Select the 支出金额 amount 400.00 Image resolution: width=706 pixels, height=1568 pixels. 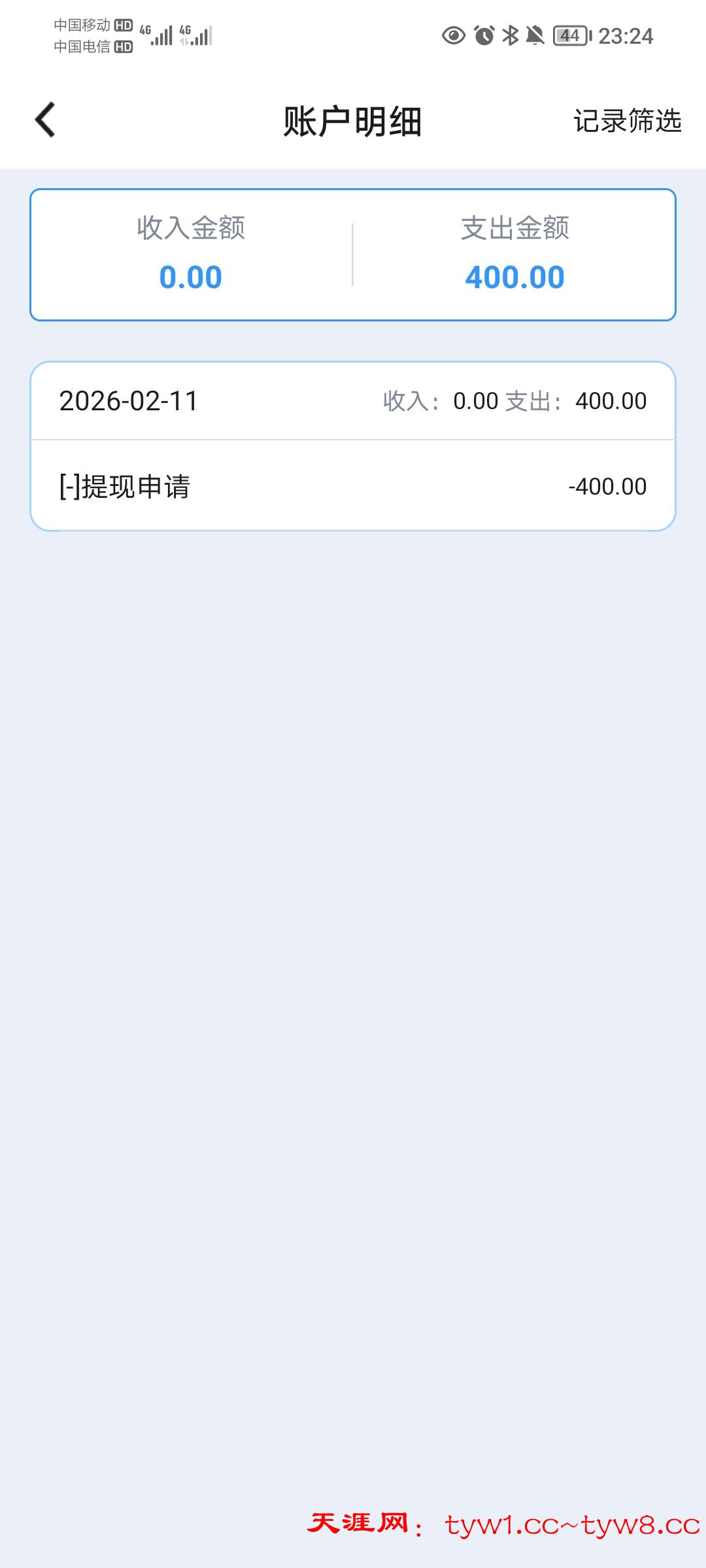coord(514,276)
